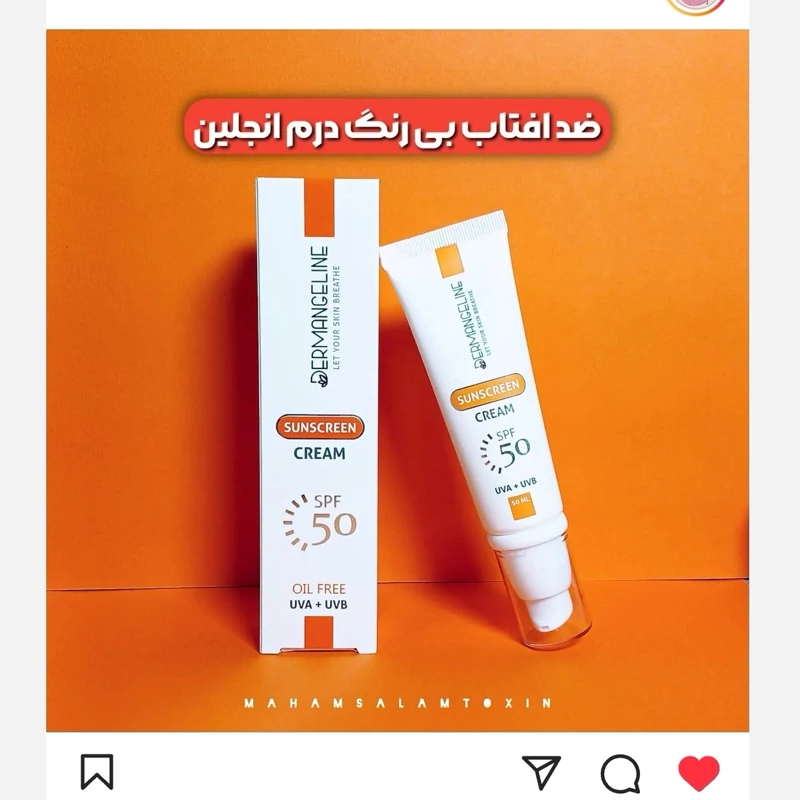Open the Dermangeline sunscreen post image
The height and width of the screenshot is (800, 800).
[399, 400]
